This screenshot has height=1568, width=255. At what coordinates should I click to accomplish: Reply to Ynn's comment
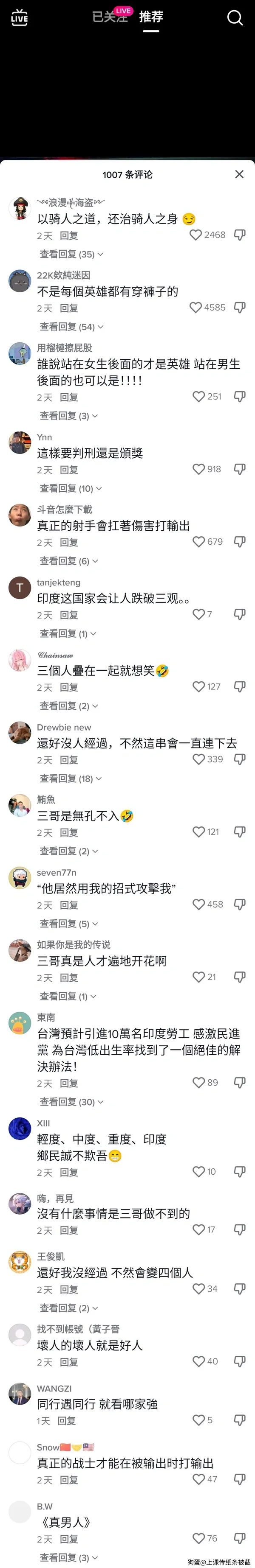pos(68,470)
